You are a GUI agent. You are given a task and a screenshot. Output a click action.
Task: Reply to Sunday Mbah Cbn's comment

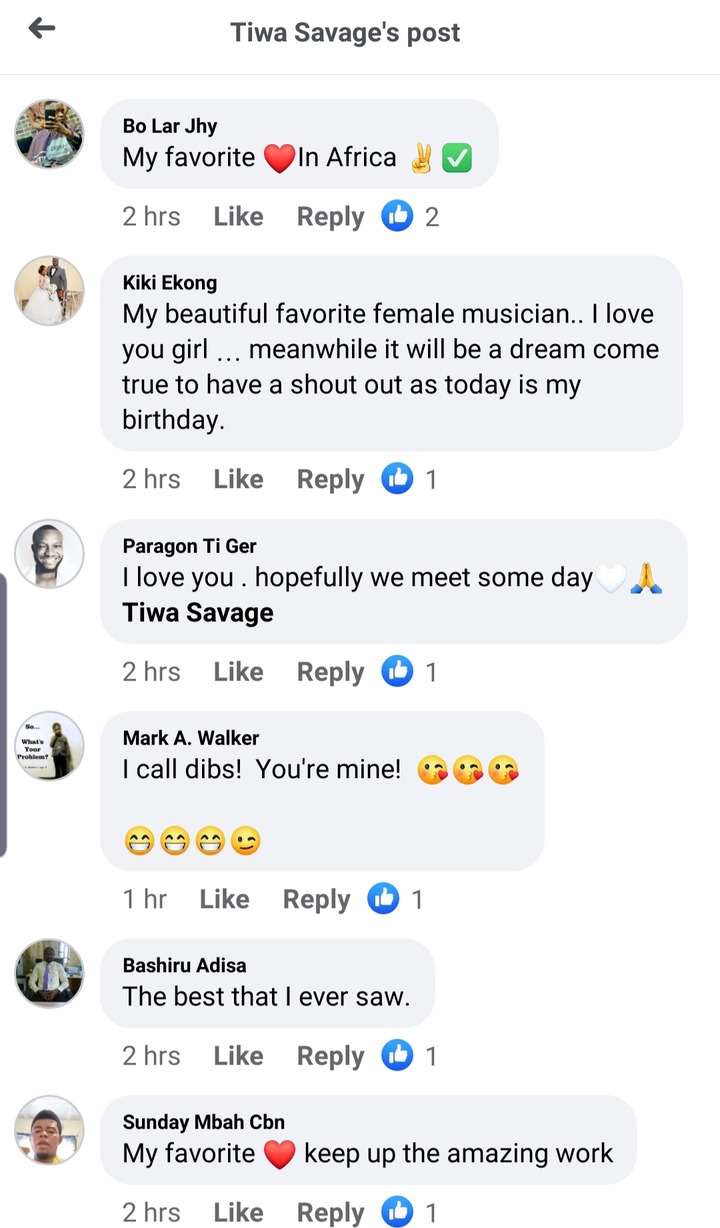point(330,1213)
